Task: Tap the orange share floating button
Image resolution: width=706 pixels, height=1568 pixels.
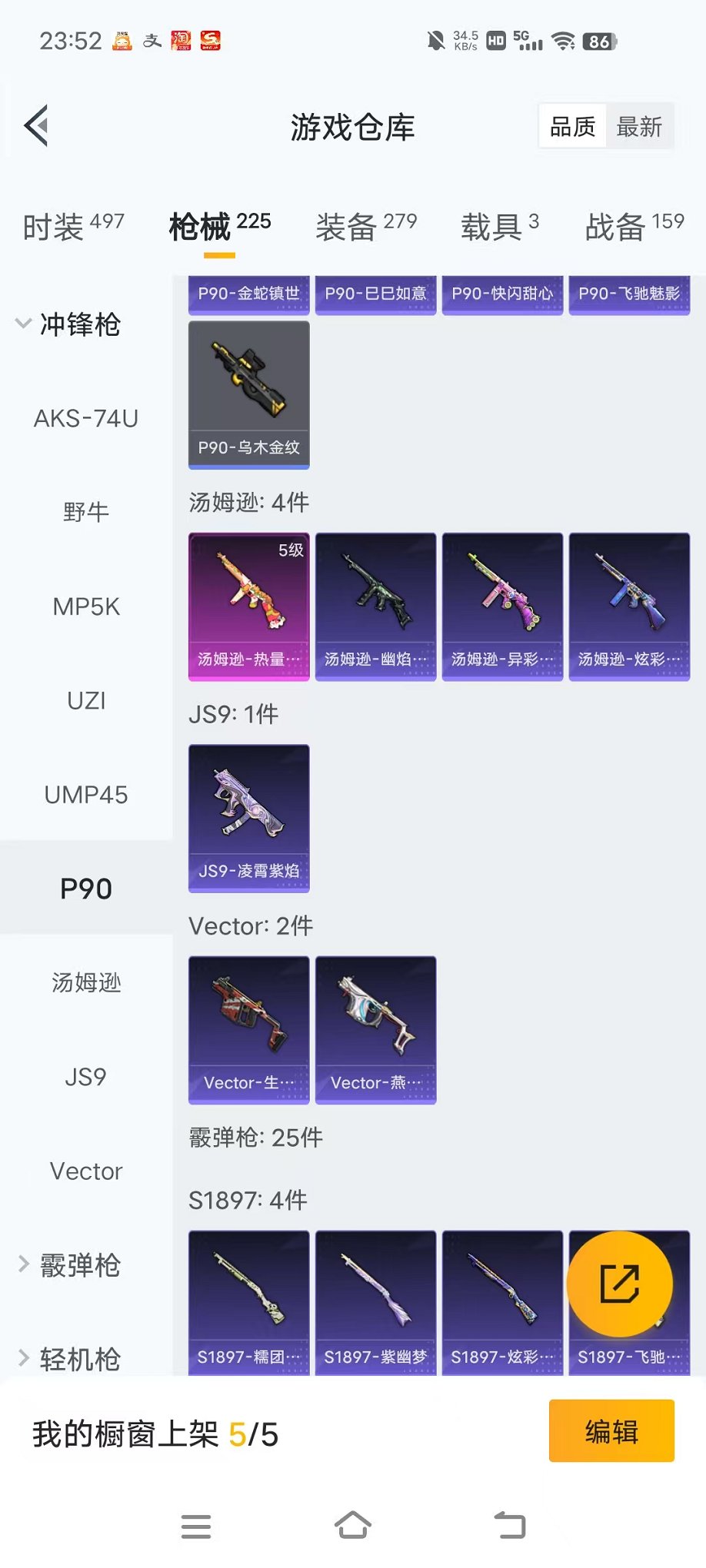Action: (x=619, y=1284)
